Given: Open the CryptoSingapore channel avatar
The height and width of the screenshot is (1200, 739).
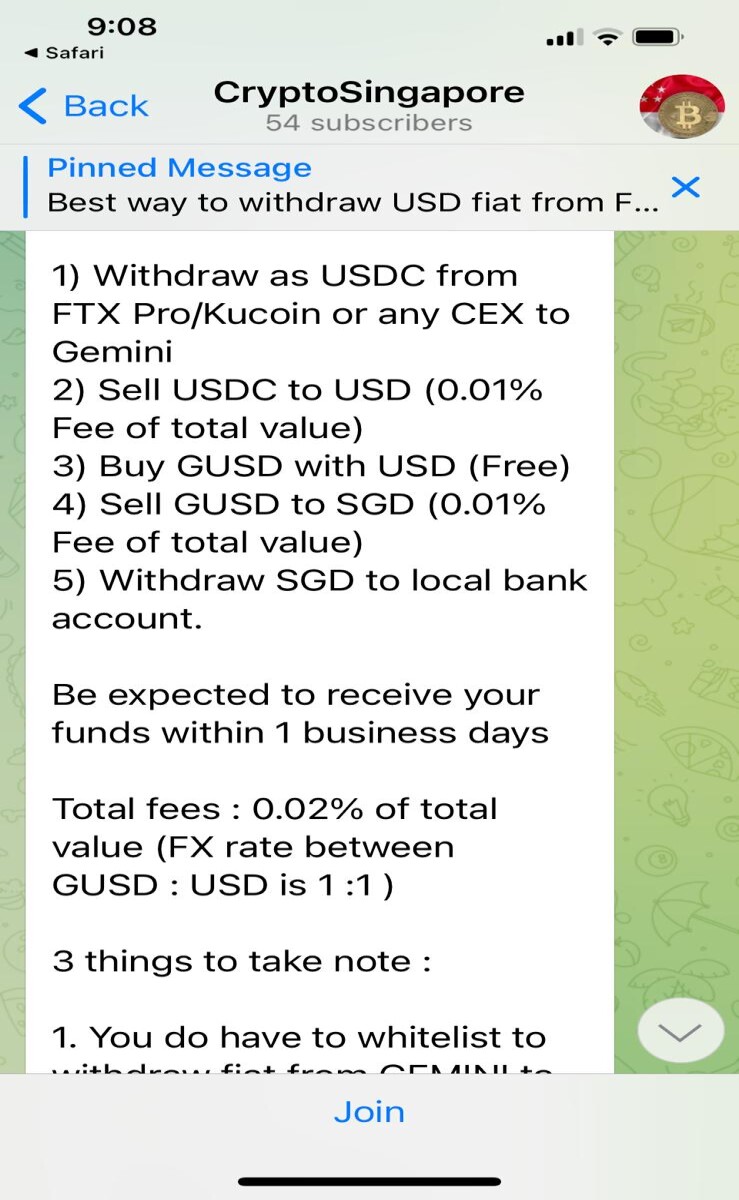Looking at the screenshot, I should pos(683,107).
